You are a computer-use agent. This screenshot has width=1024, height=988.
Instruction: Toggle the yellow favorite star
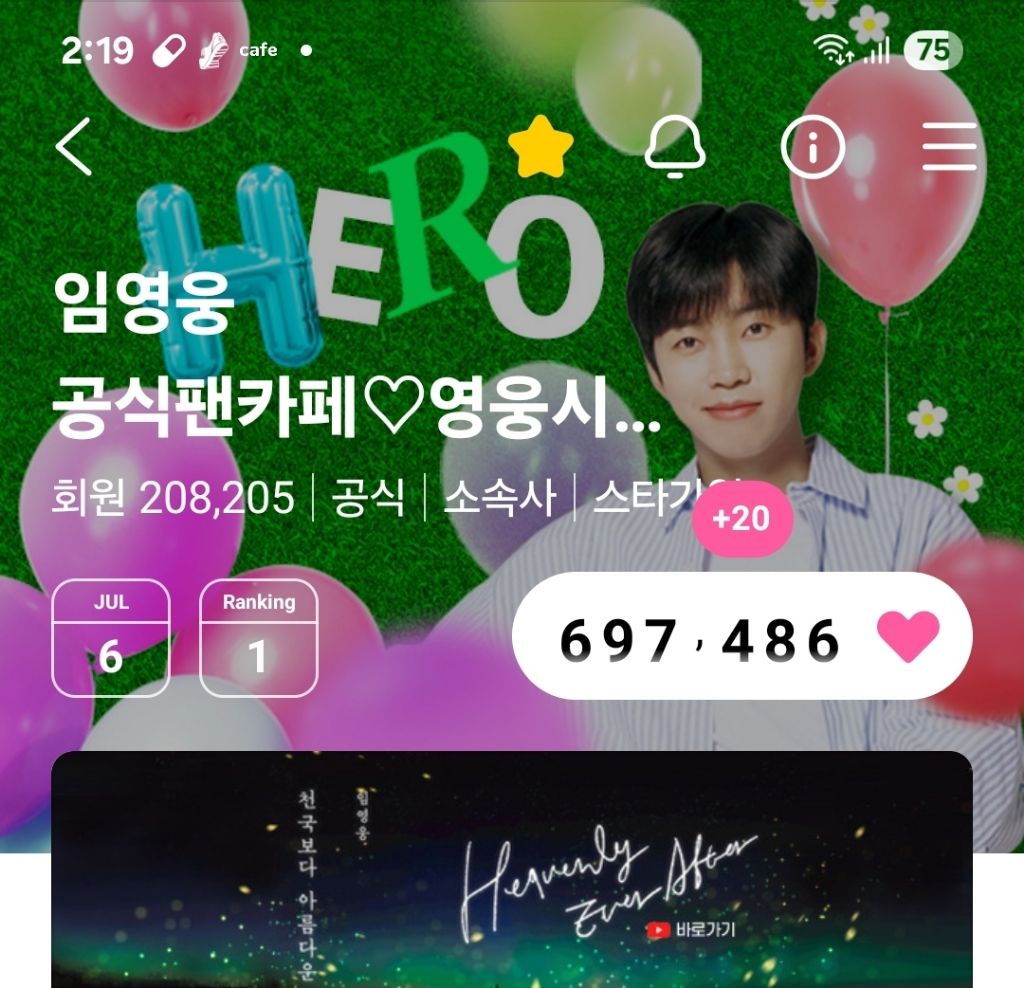(x=540, y=148)
